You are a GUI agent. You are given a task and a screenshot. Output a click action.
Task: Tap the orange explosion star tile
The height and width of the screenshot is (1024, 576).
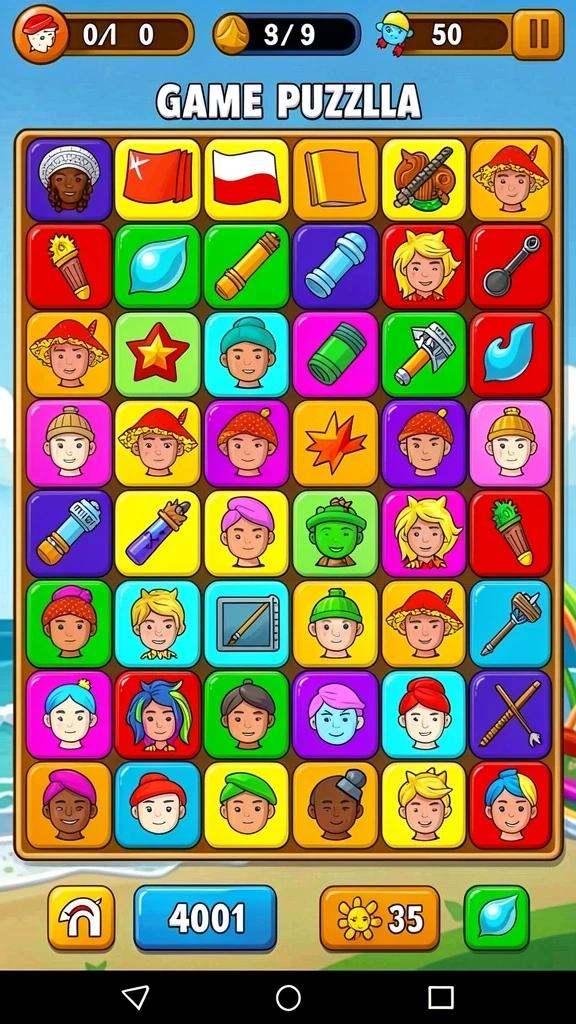click(x=335, y=443)
